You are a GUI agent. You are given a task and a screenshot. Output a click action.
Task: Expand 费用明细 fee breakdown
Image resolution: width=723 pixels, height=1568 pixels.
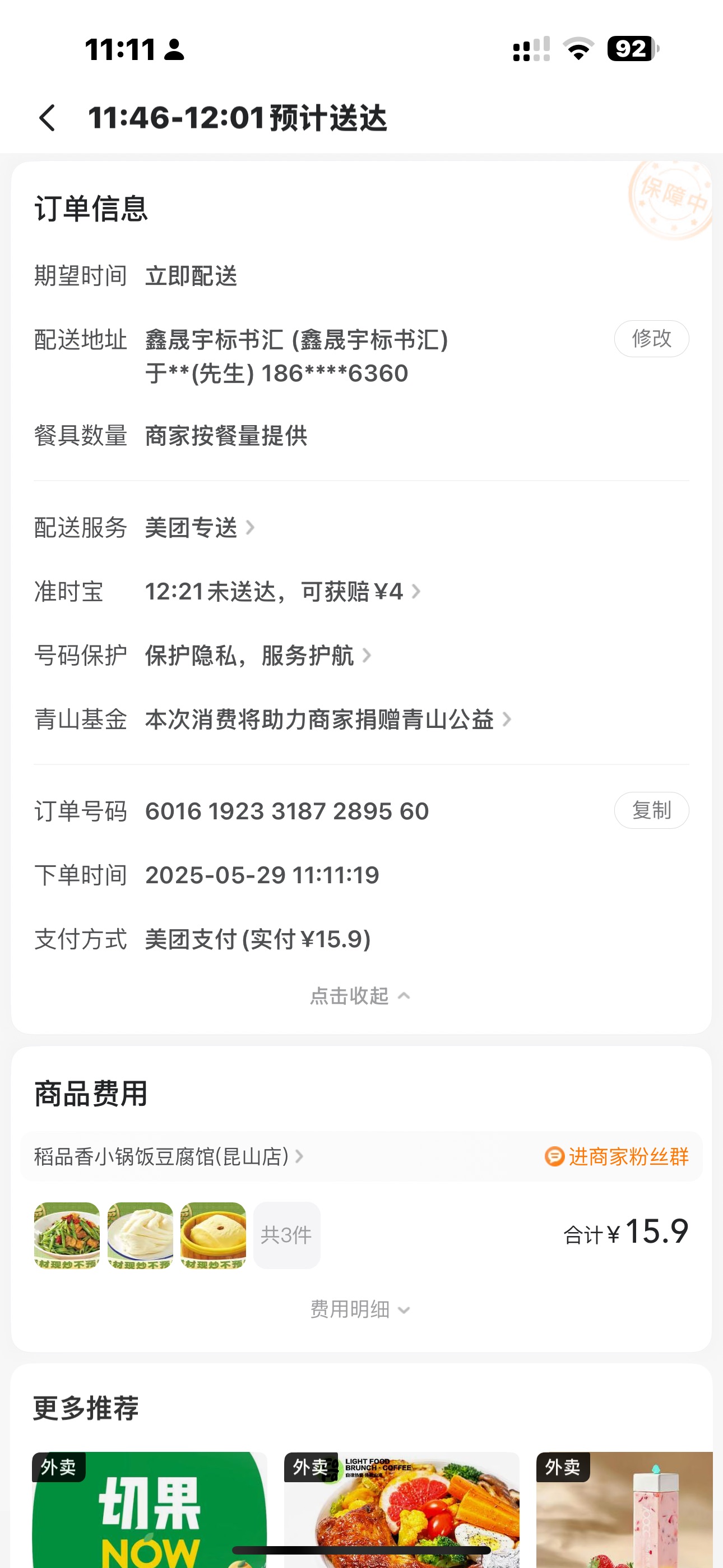[x=360, y=1309]
